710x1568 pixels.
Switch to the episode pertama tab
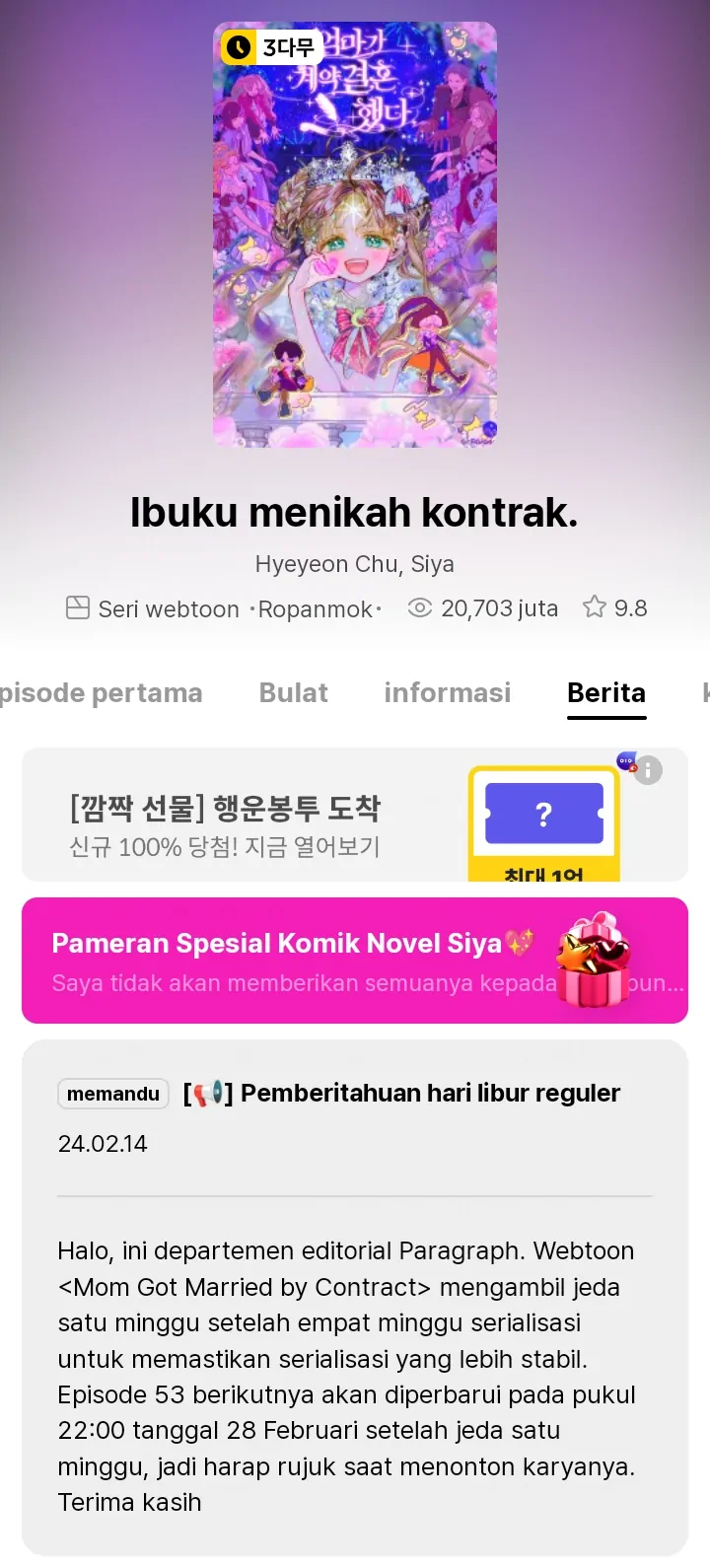coord(101,693)
